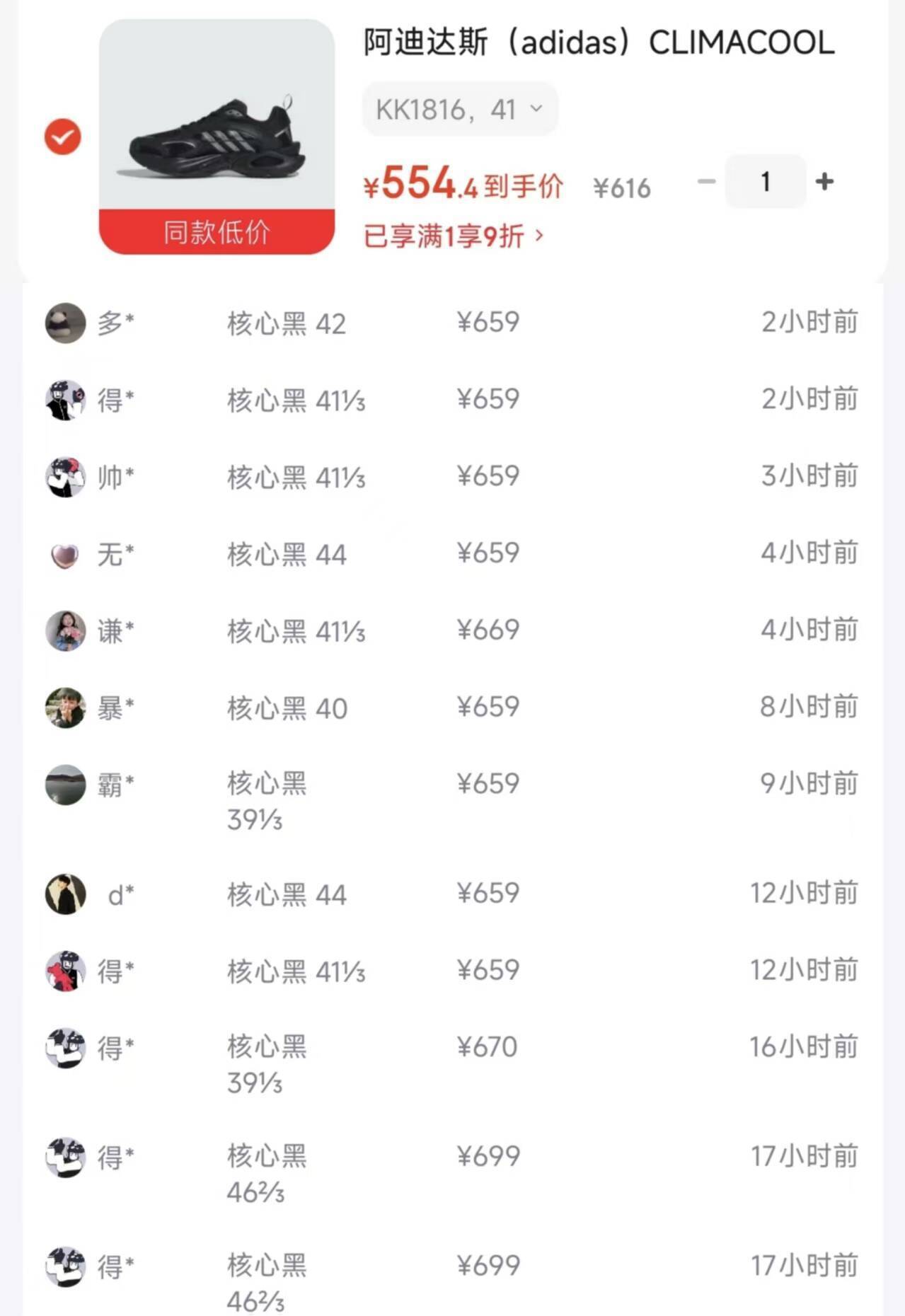905x1316 pixels.
Task: Click buyer 霸* scenery avatar
Action: click(x=64, y=783)
